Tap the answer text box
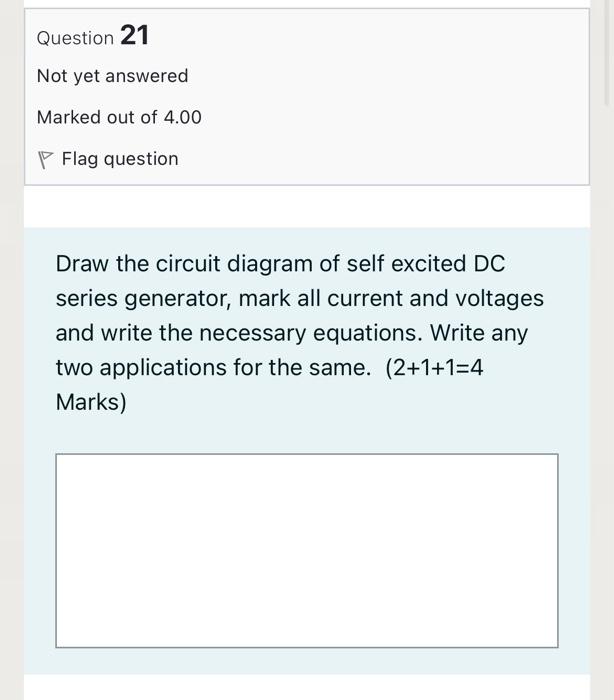The width and height of the screenshot is (614, 700). [x=306, y=550]
